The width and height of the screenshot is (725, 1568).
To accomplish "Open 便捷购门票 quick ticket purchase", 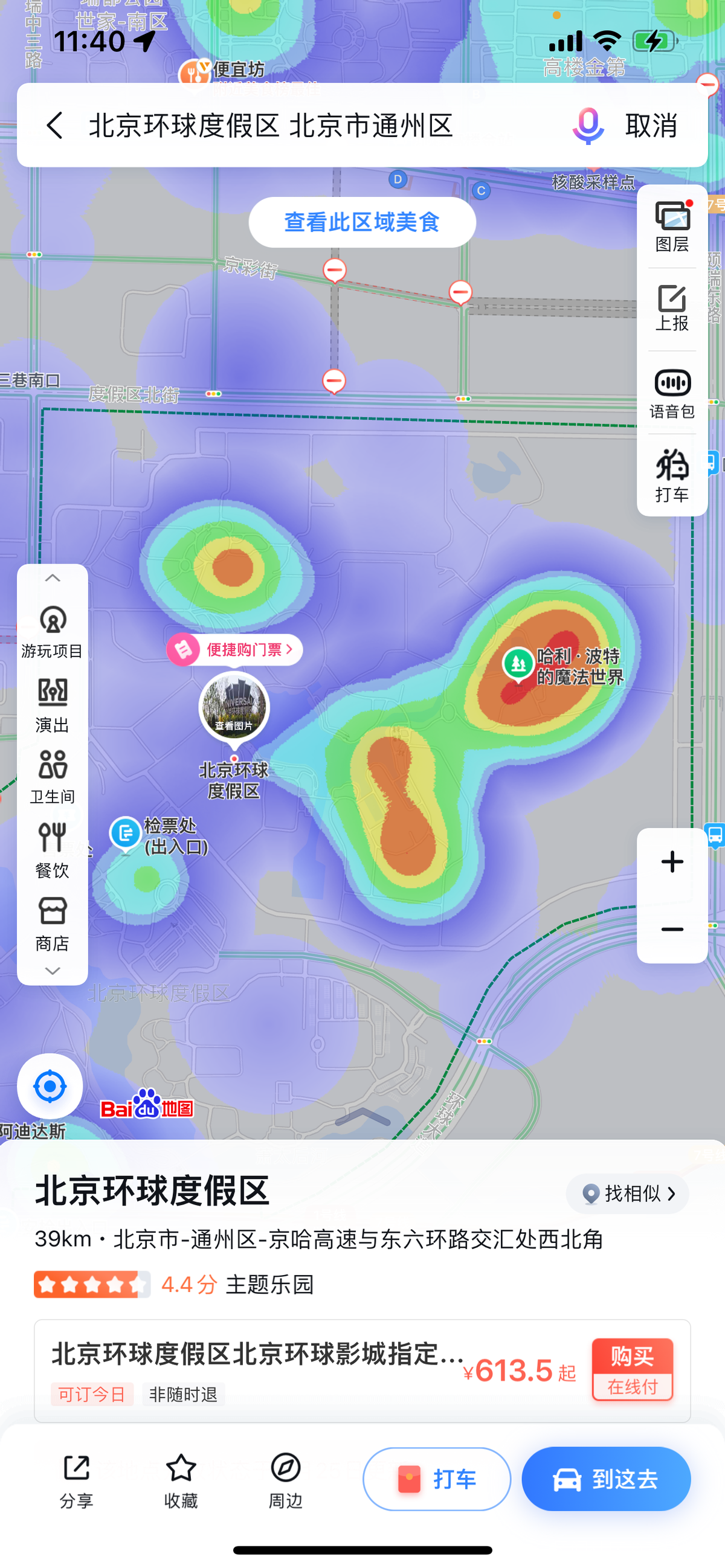I will pyautogui.click(x=234, y=649).
